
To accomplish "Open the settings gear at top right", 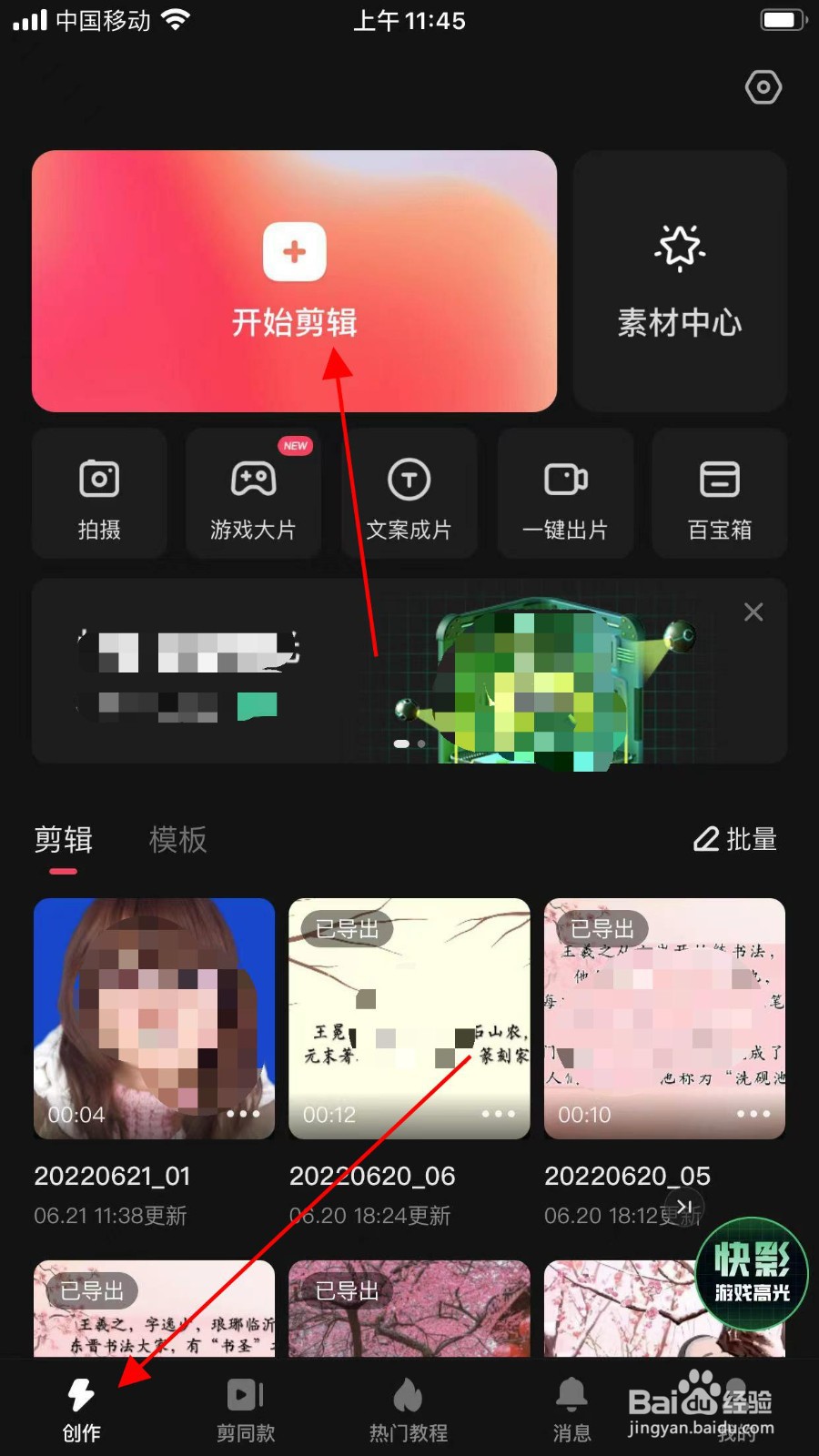I will 763,87.
